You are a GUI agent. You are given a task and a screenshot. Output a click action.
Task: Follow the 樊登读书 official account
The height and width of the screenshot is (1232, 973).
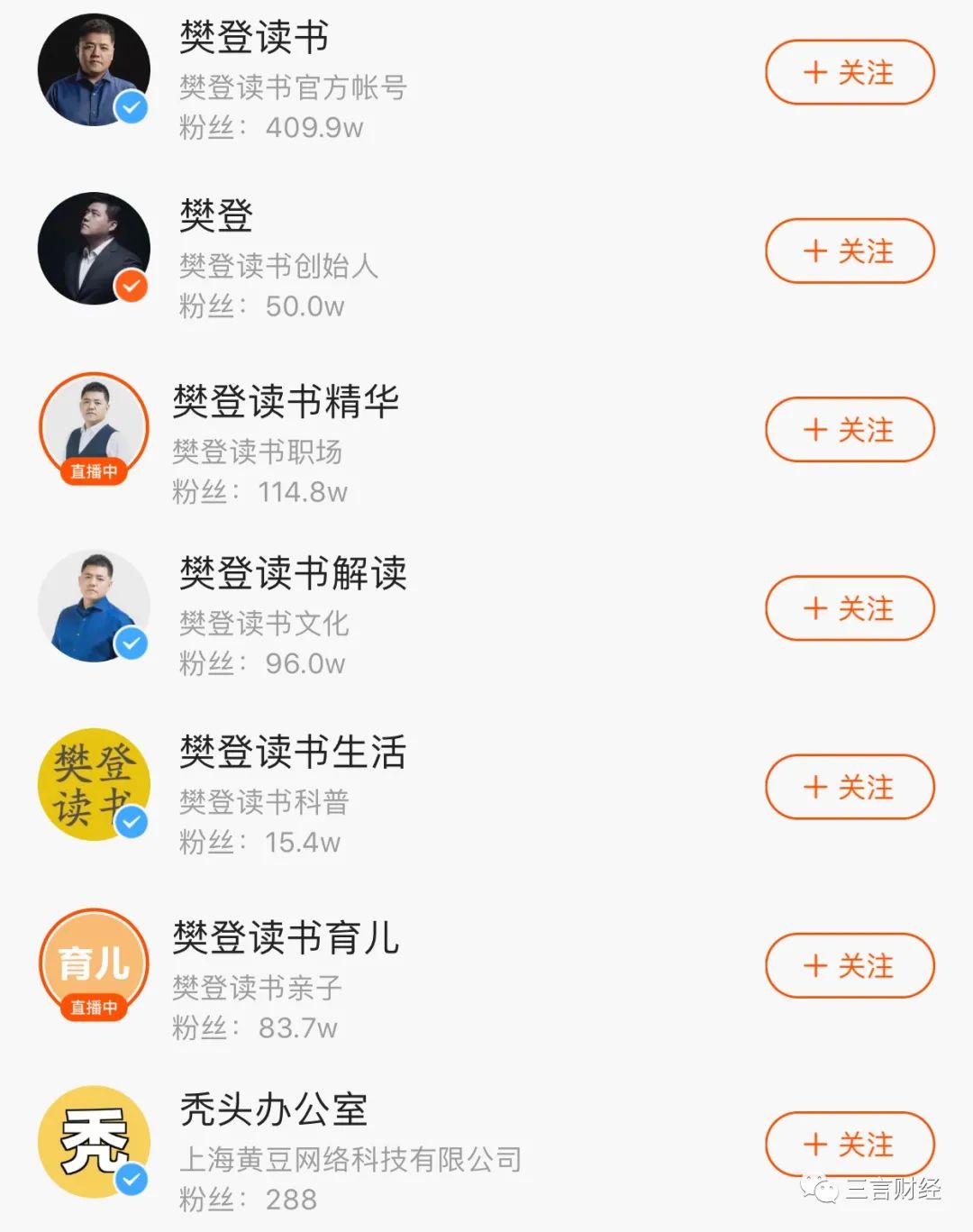850,72
